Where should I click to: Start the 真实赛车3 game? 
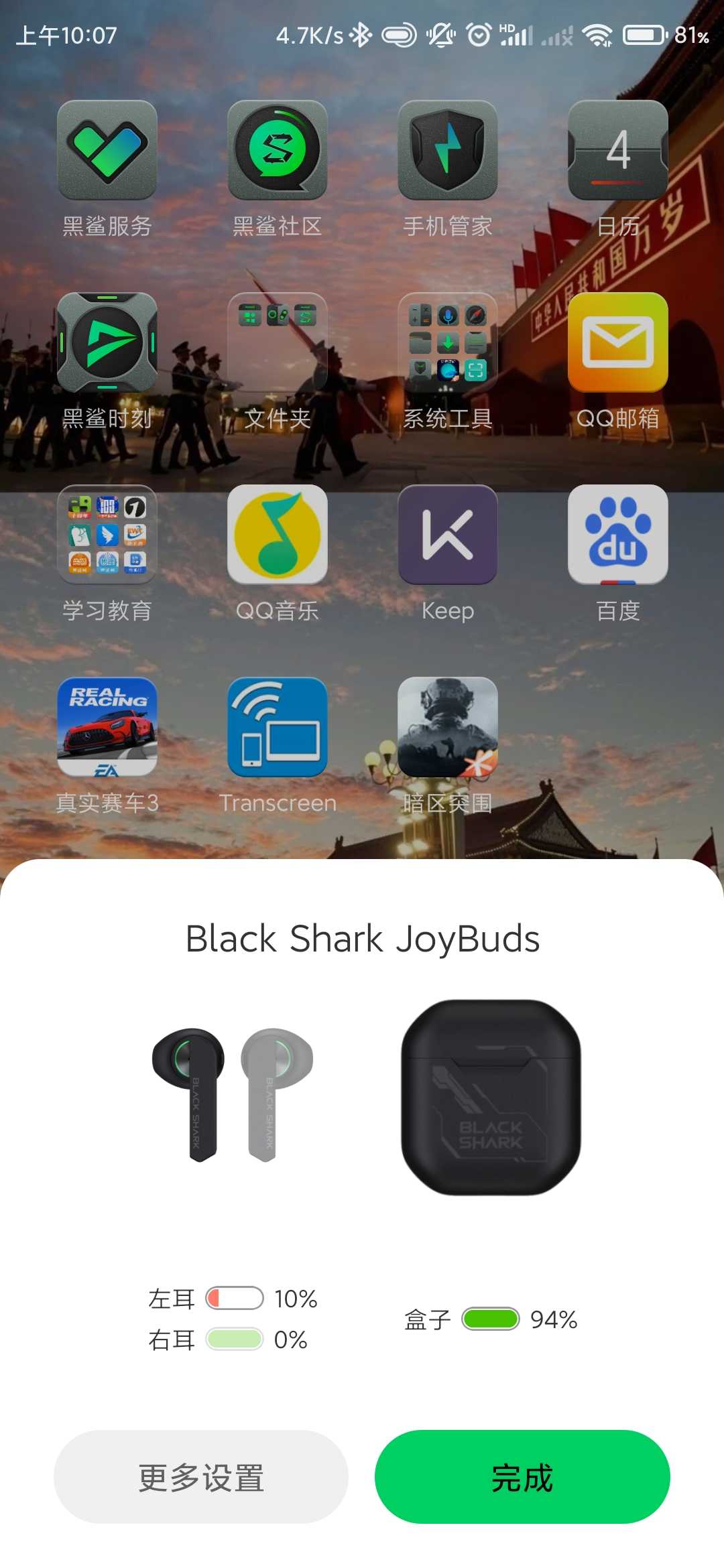[107, 727]
